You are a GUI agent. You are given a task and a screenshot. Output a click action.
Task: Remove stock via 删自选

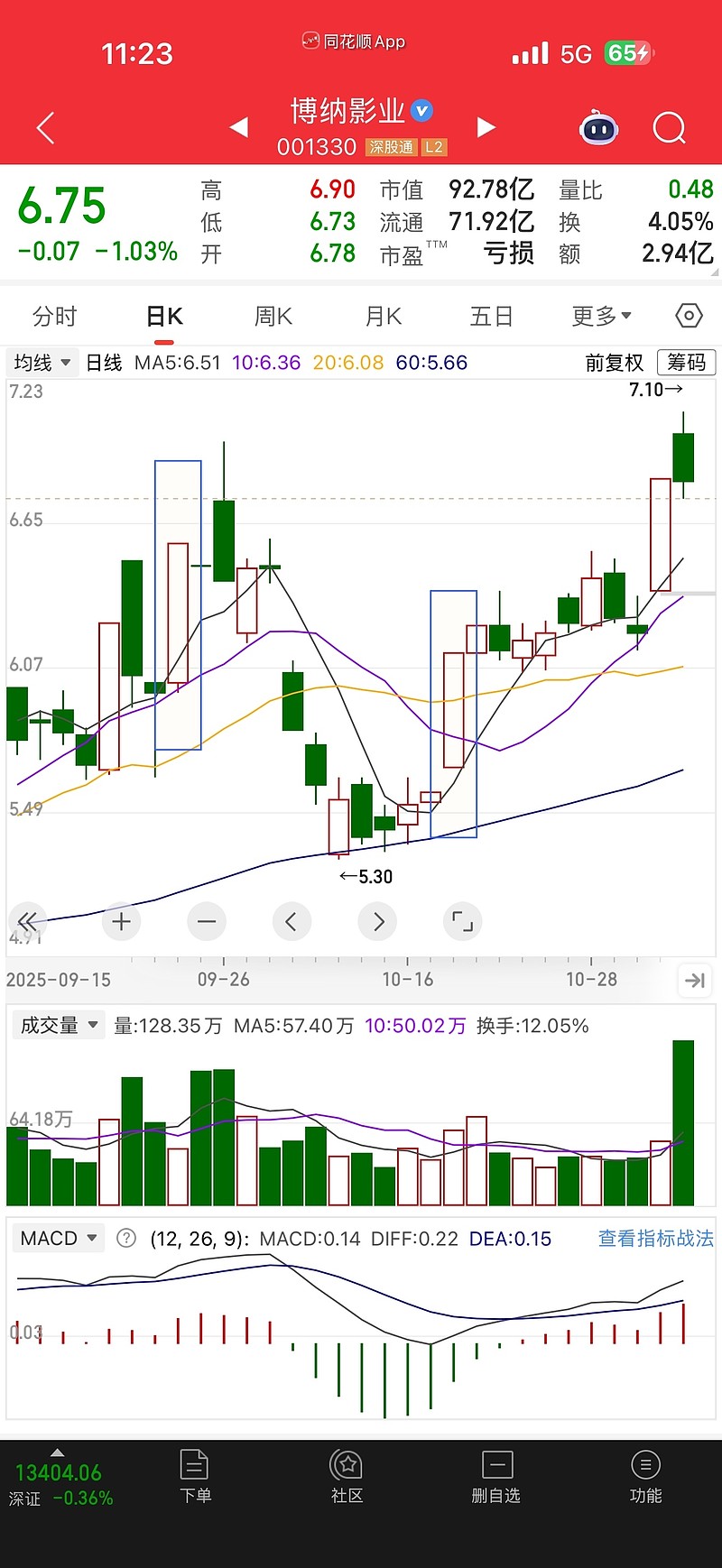click(x=496, y=1476)
